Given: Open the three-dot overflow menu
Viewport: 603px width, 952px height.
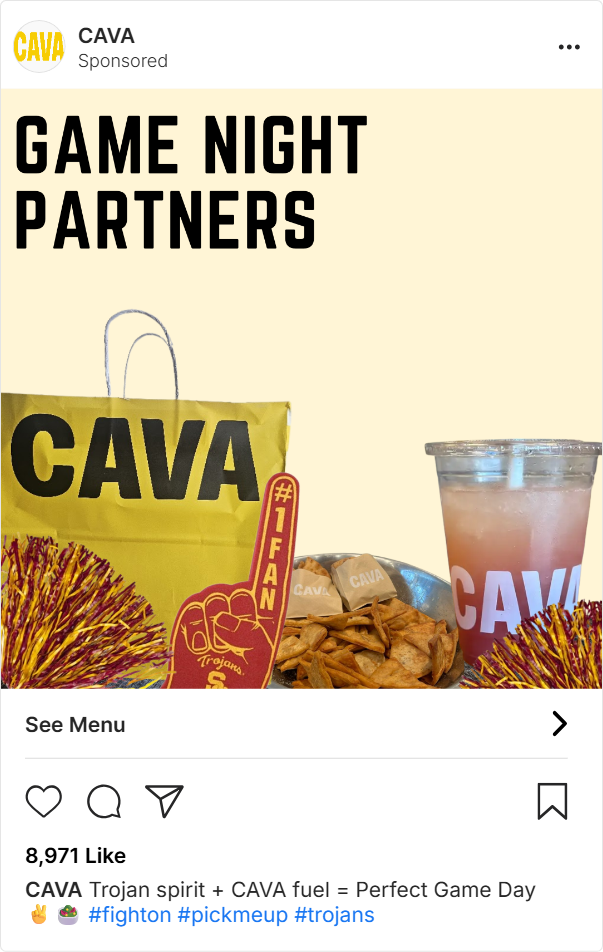Looking at the screenshot, I should 569,47.
